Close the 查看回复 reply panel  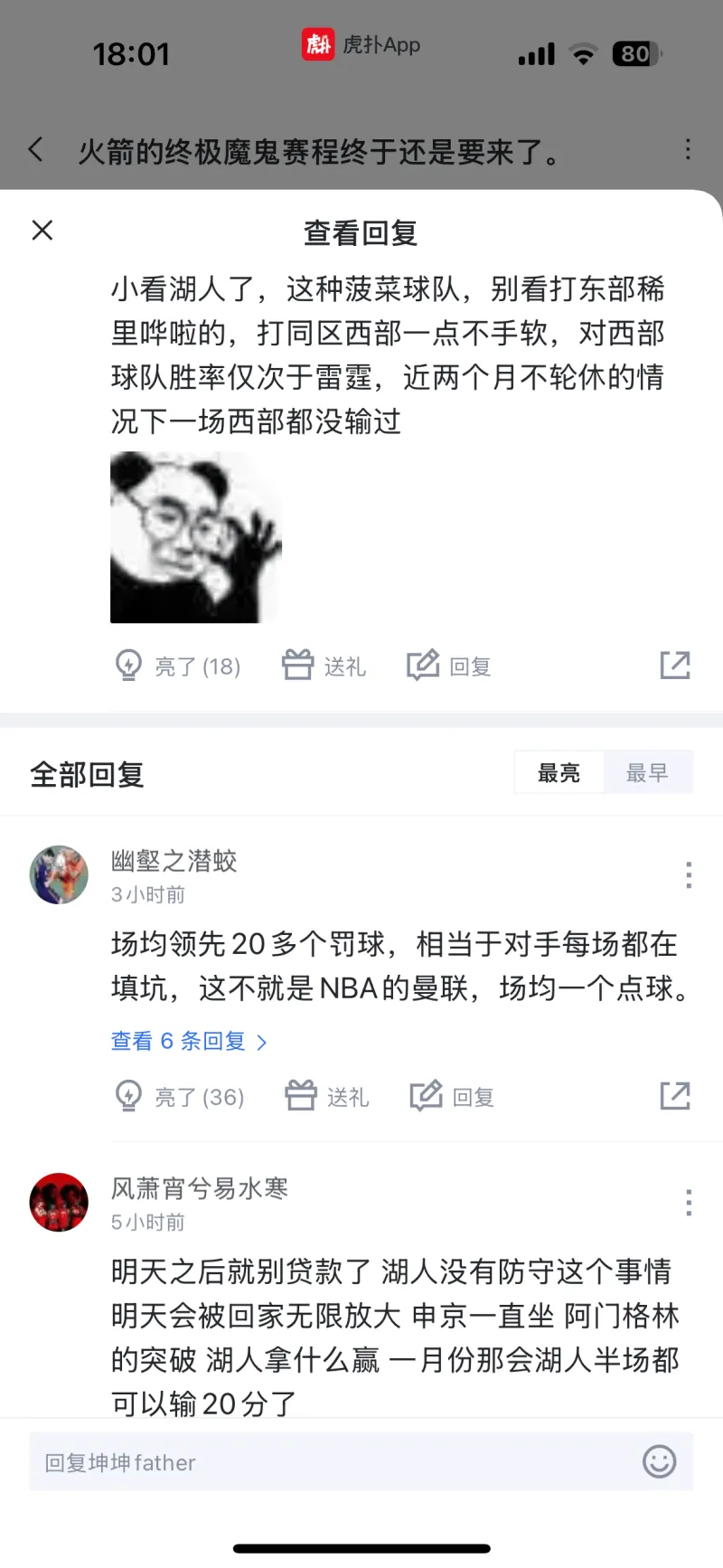point(42,231)
